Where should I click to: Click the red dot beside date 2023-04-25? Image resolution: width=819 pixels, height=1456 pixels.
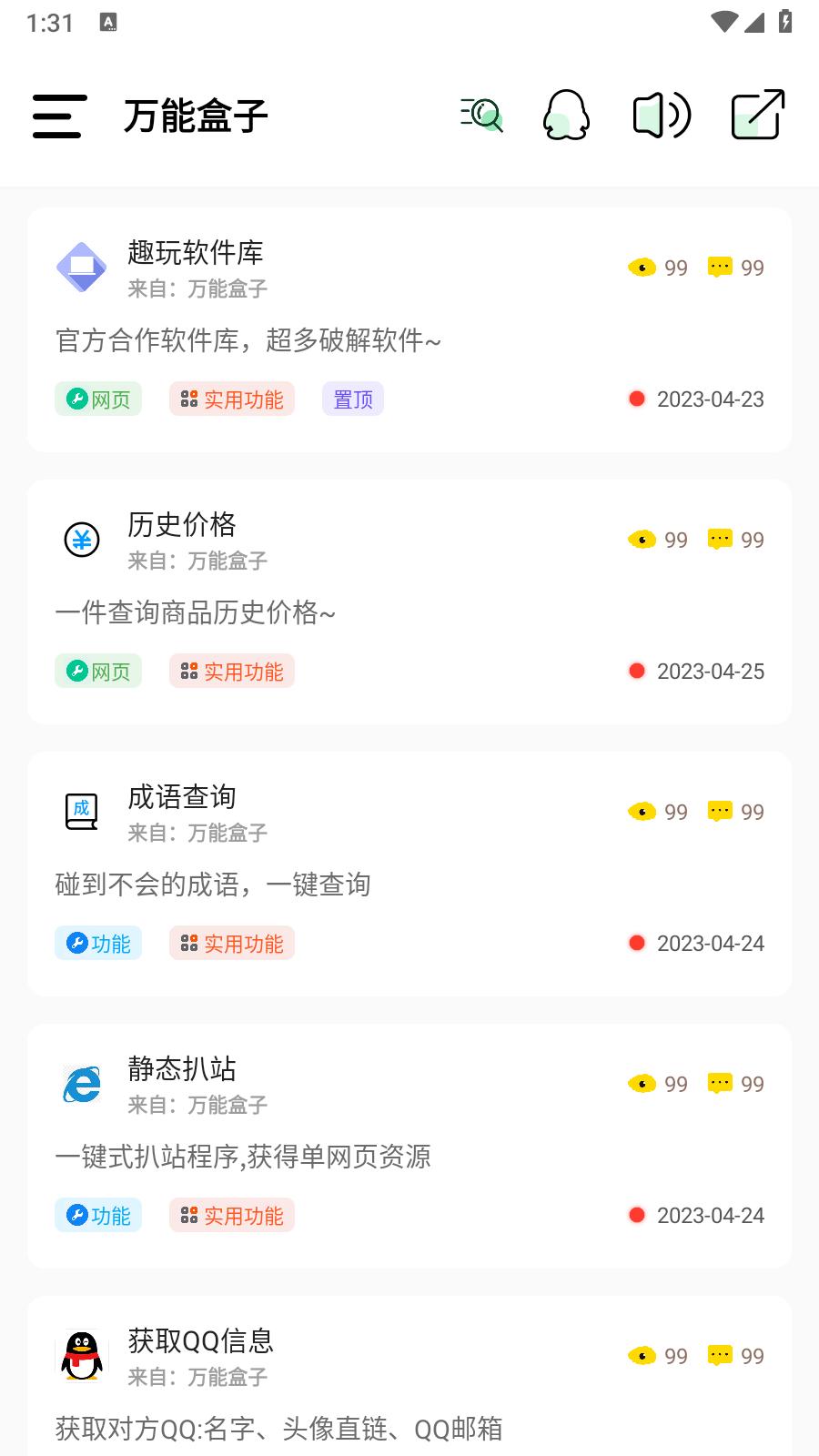pyautogui.click(x=637, y=672)
